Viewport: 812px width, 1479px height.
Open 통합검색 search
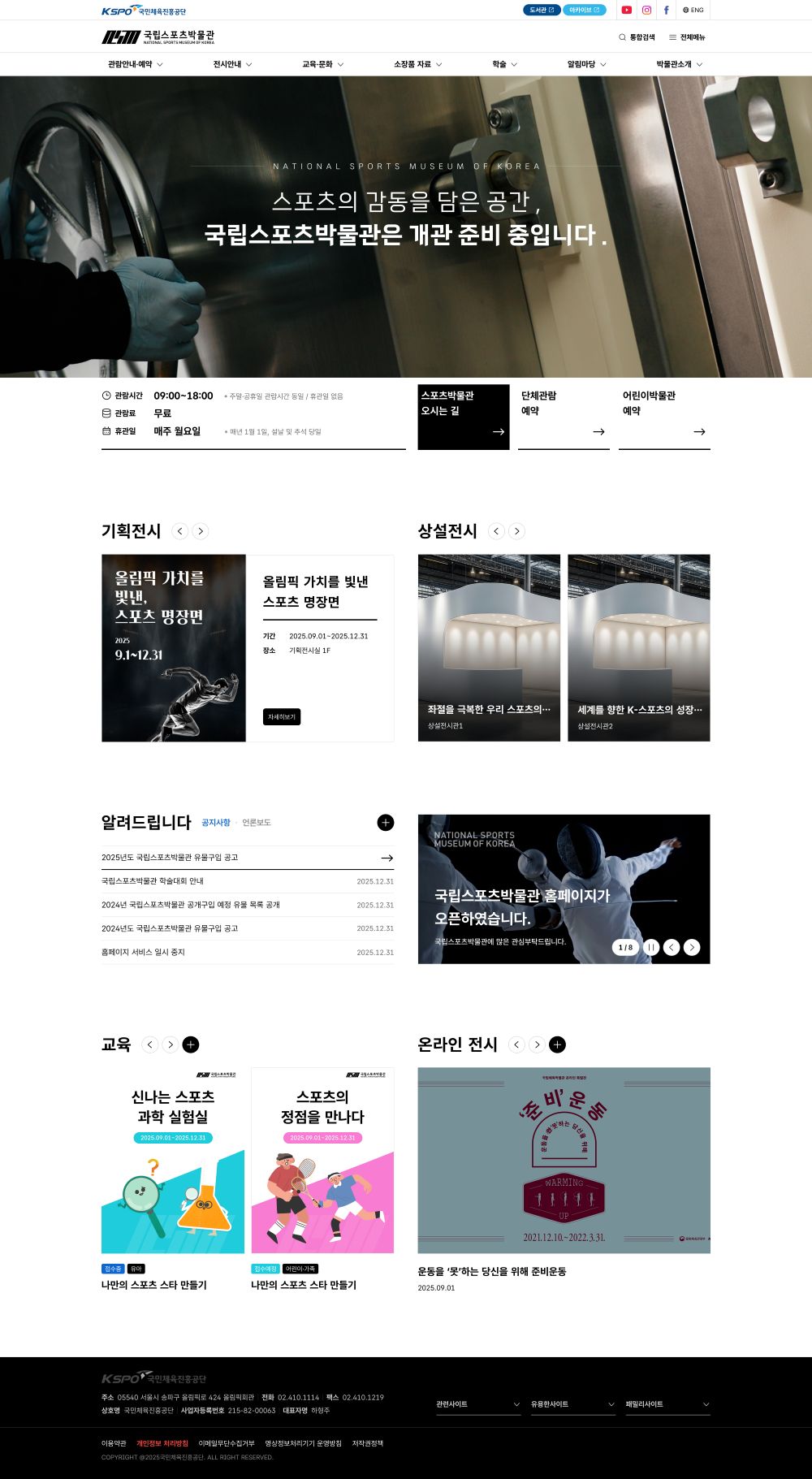pyautogui.click(x=637, y=37)
